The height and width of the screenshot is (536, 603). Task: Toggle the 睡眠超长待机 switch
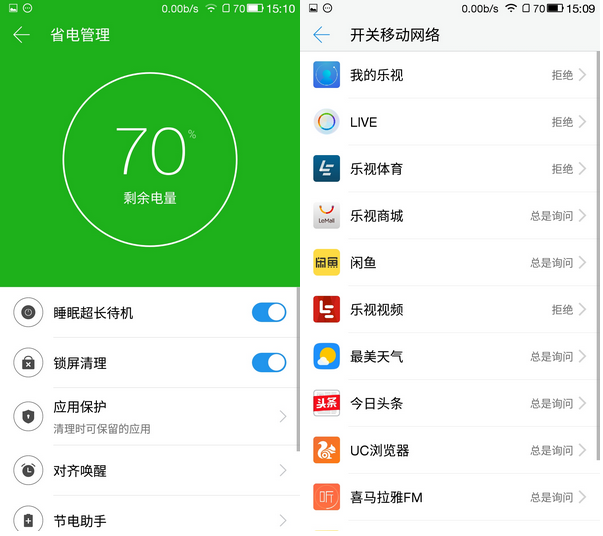click(268, 313)
